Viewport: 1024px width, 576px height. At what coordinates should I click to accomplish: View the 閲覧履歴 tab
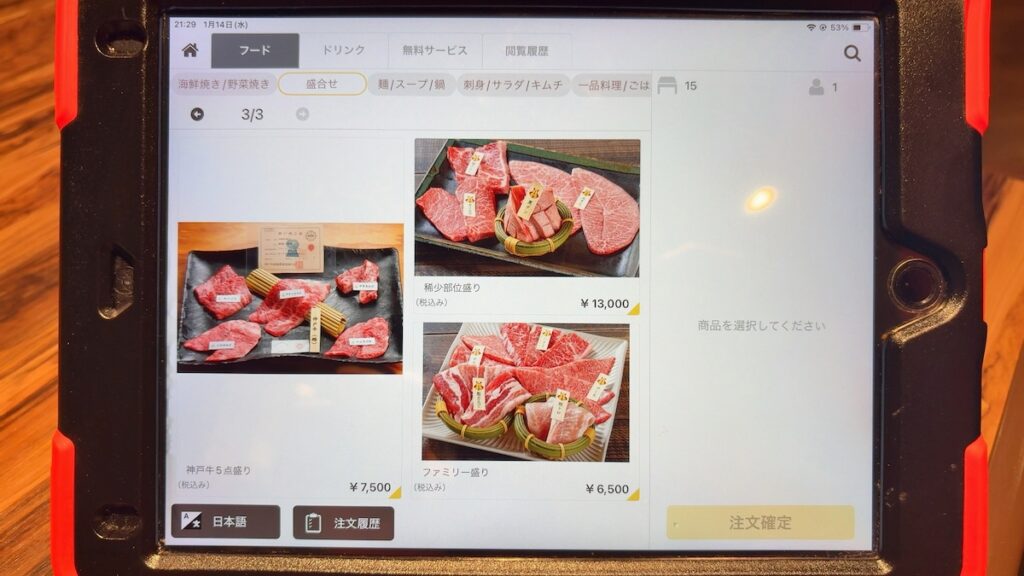click(526, 50)
